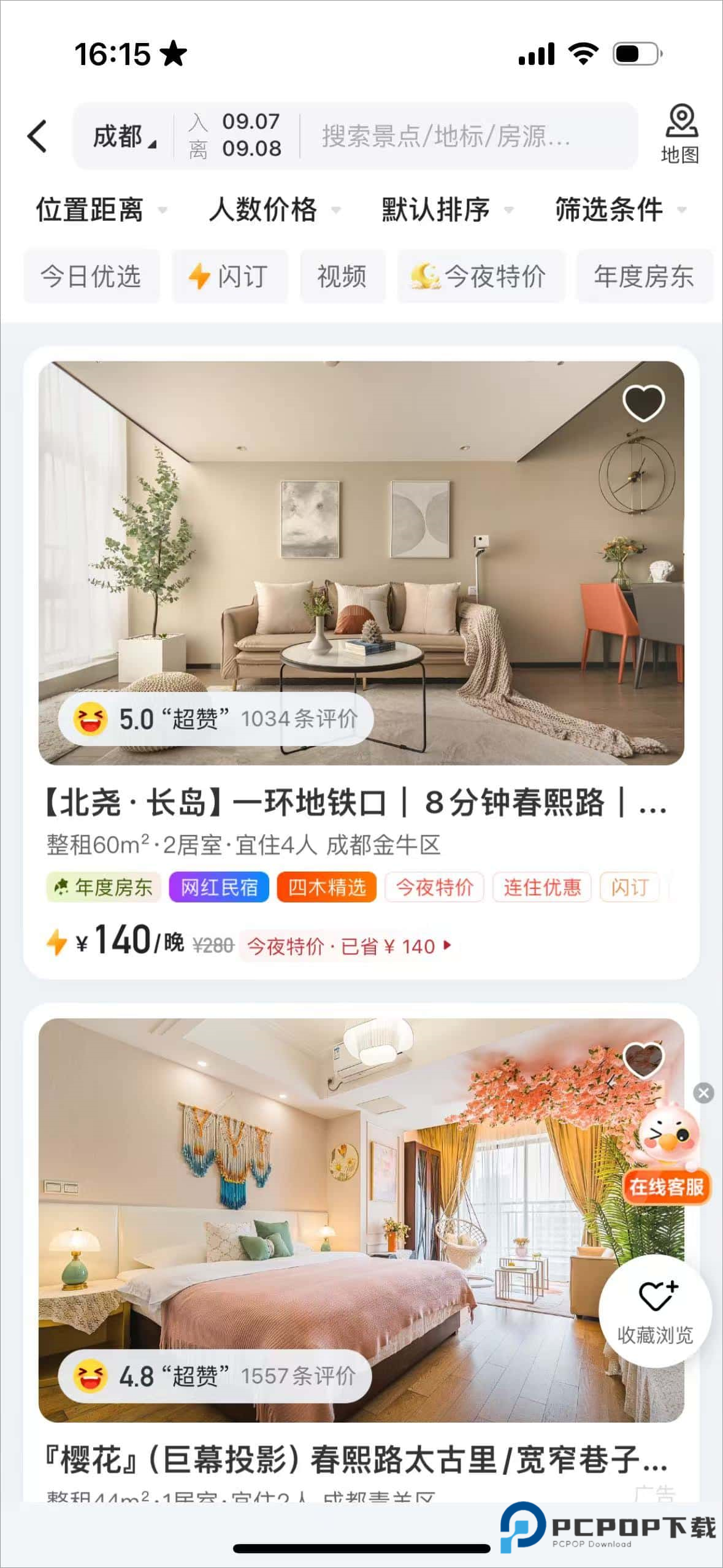Go back using the back arrow
Image resolution: width=723 pixels, height=1568 pixels.
pyautogui.click(x=37, y=136)
